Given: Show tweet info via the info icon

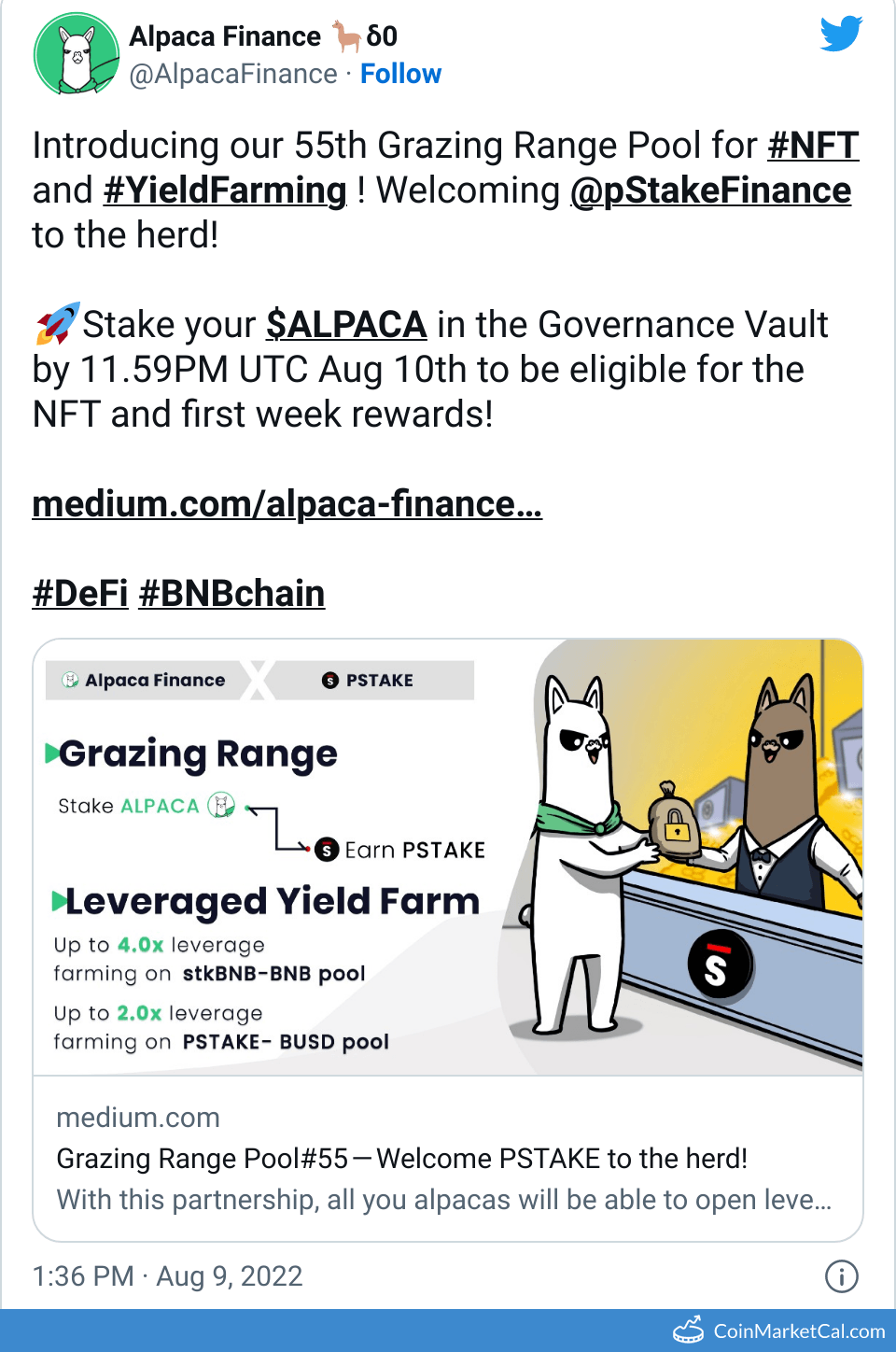Looking at the screenshot, I should point(842,1276).
